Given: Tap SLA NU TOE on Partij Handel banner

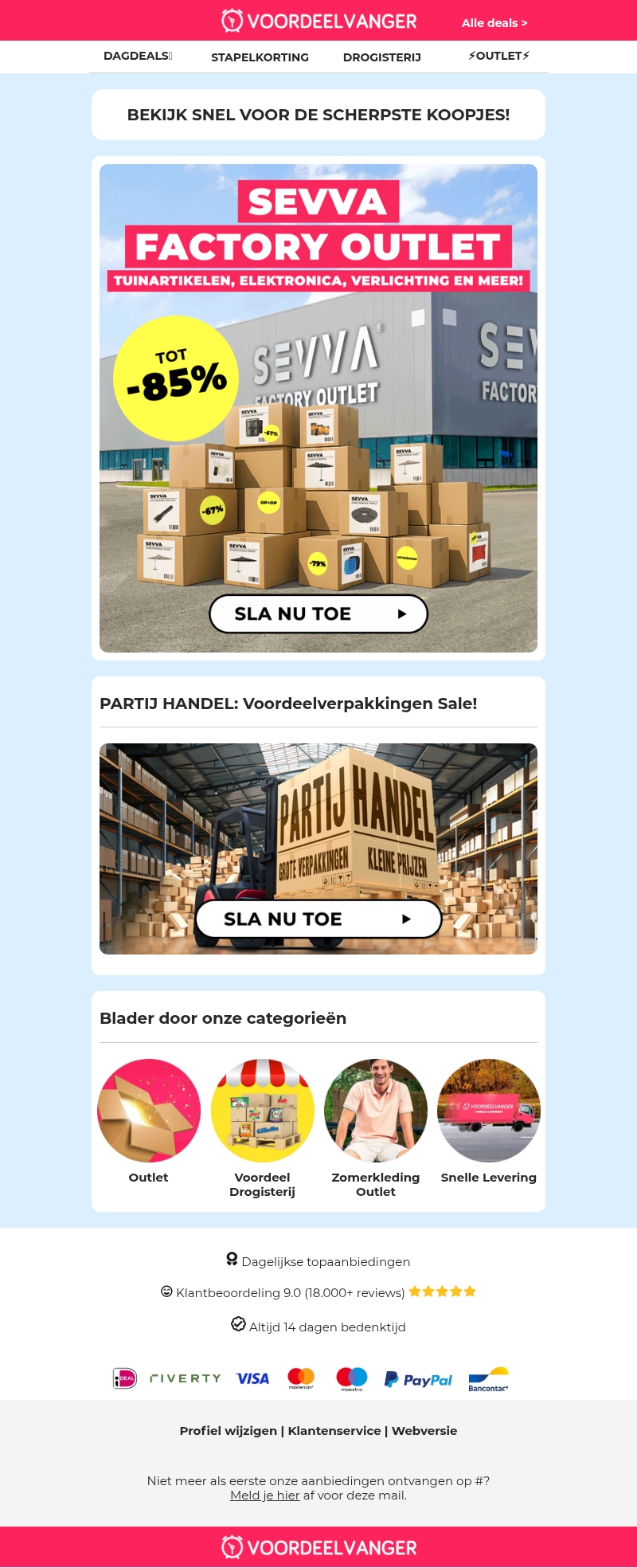Looking at the screenshot, I should pos(318,919).
